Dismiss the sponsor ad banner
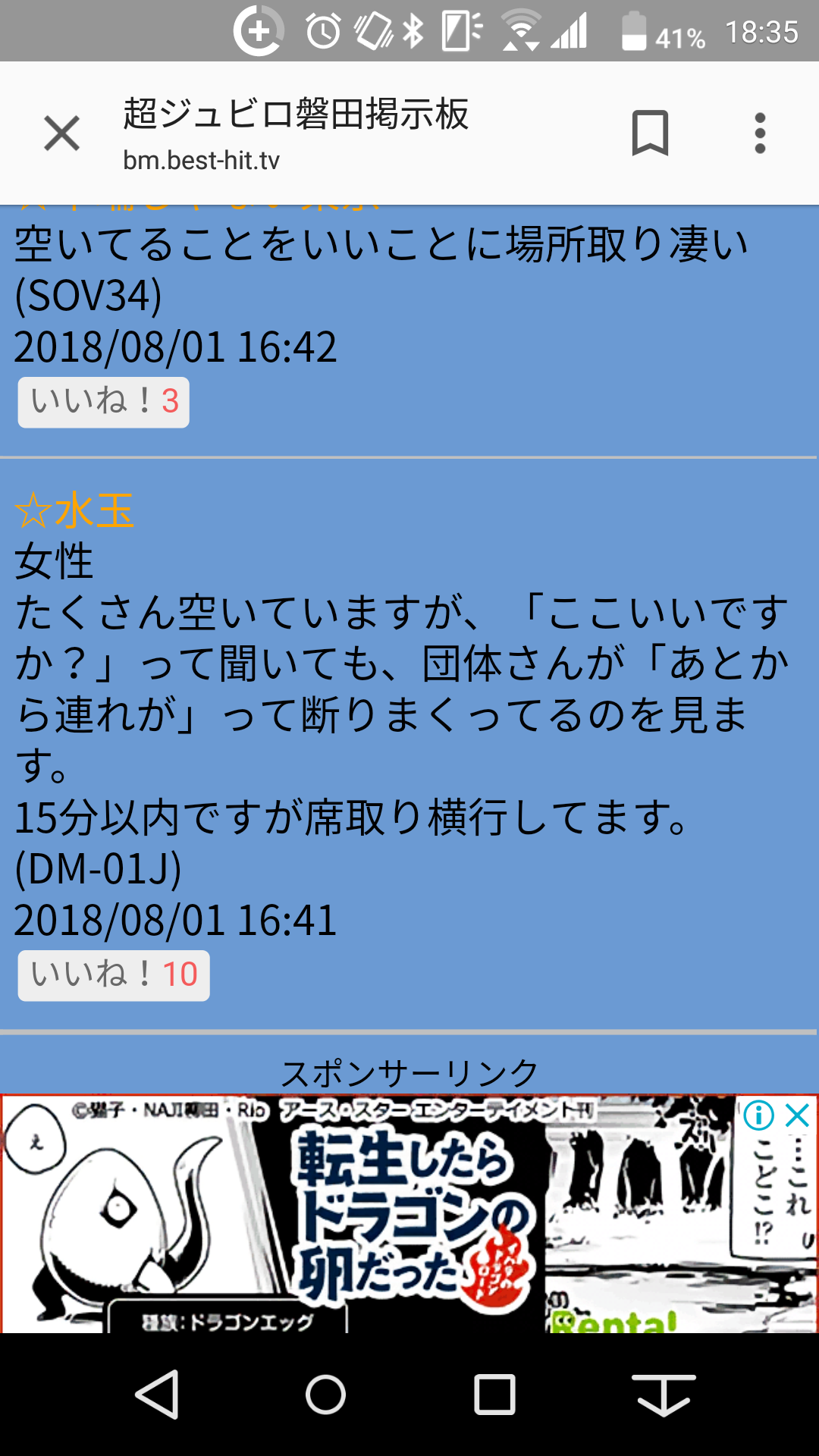This screenshot has height=1456, width=819. [798, 1116]
